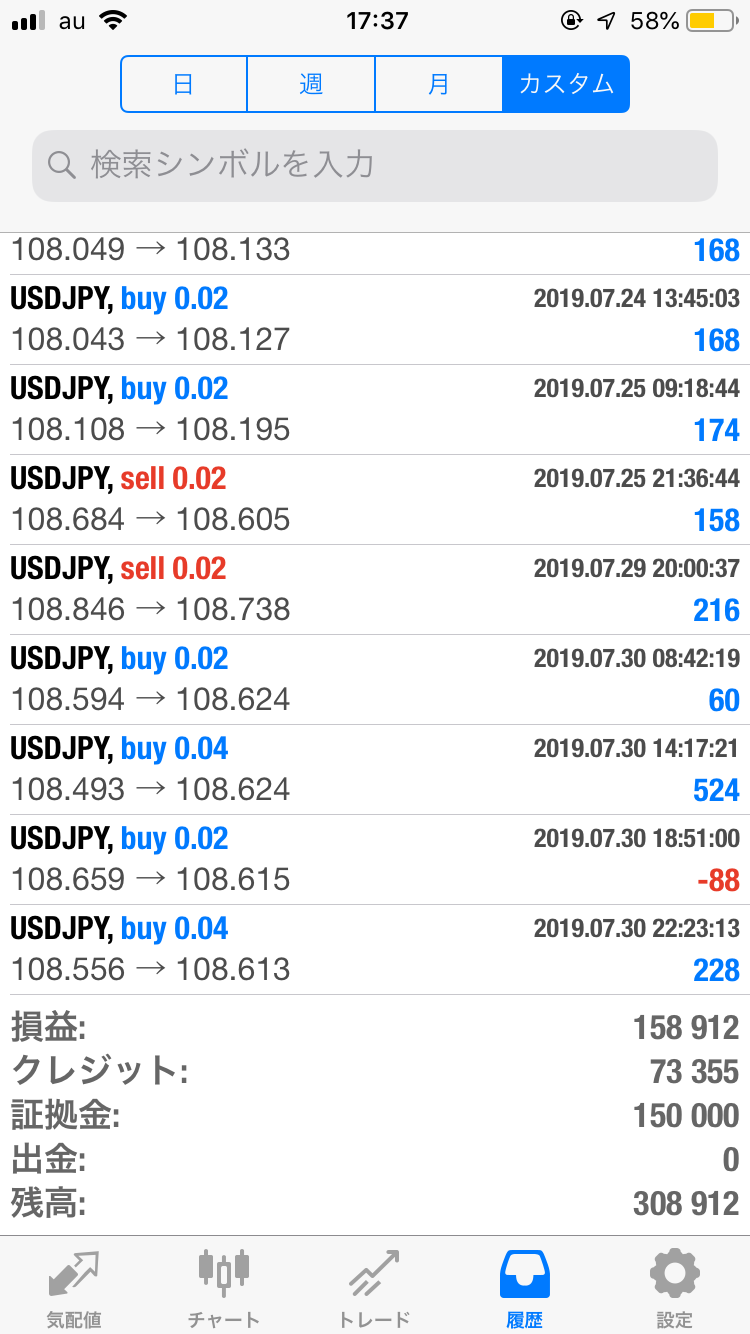Open the 設定 settings tab

(674, 1287)
